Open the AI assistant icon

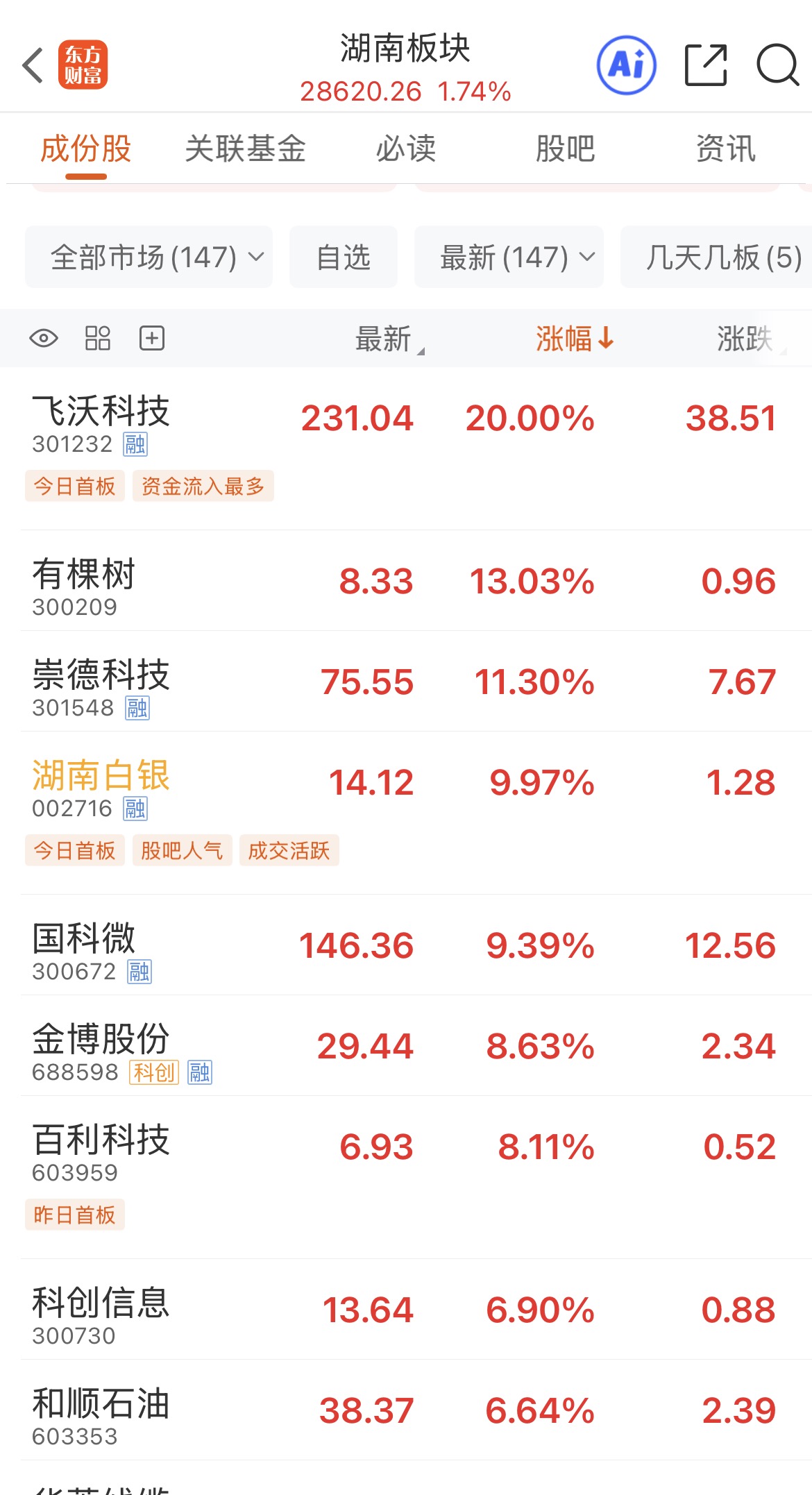tap(627, 66)
